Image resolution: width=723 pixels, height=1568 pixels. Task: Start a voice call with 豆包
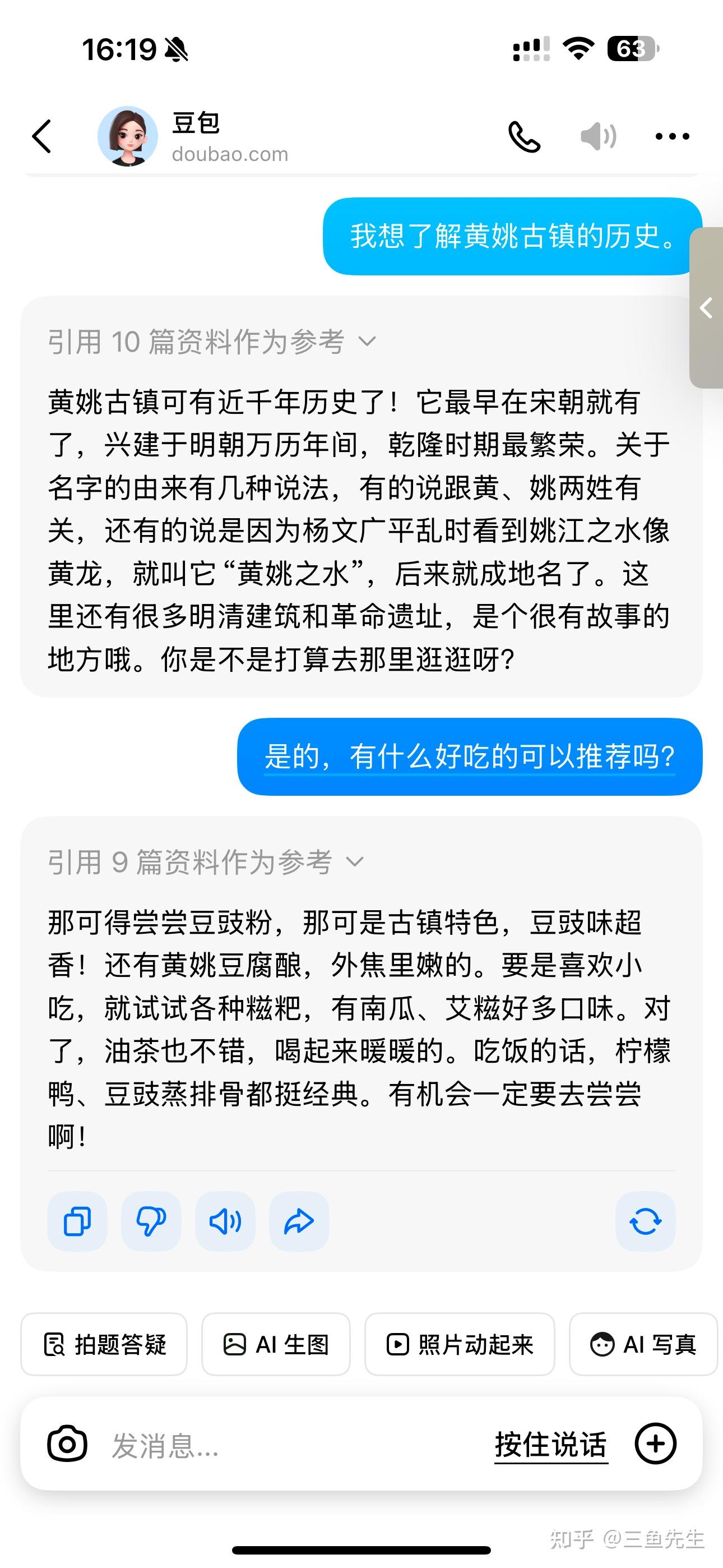(x=524, y=136)
